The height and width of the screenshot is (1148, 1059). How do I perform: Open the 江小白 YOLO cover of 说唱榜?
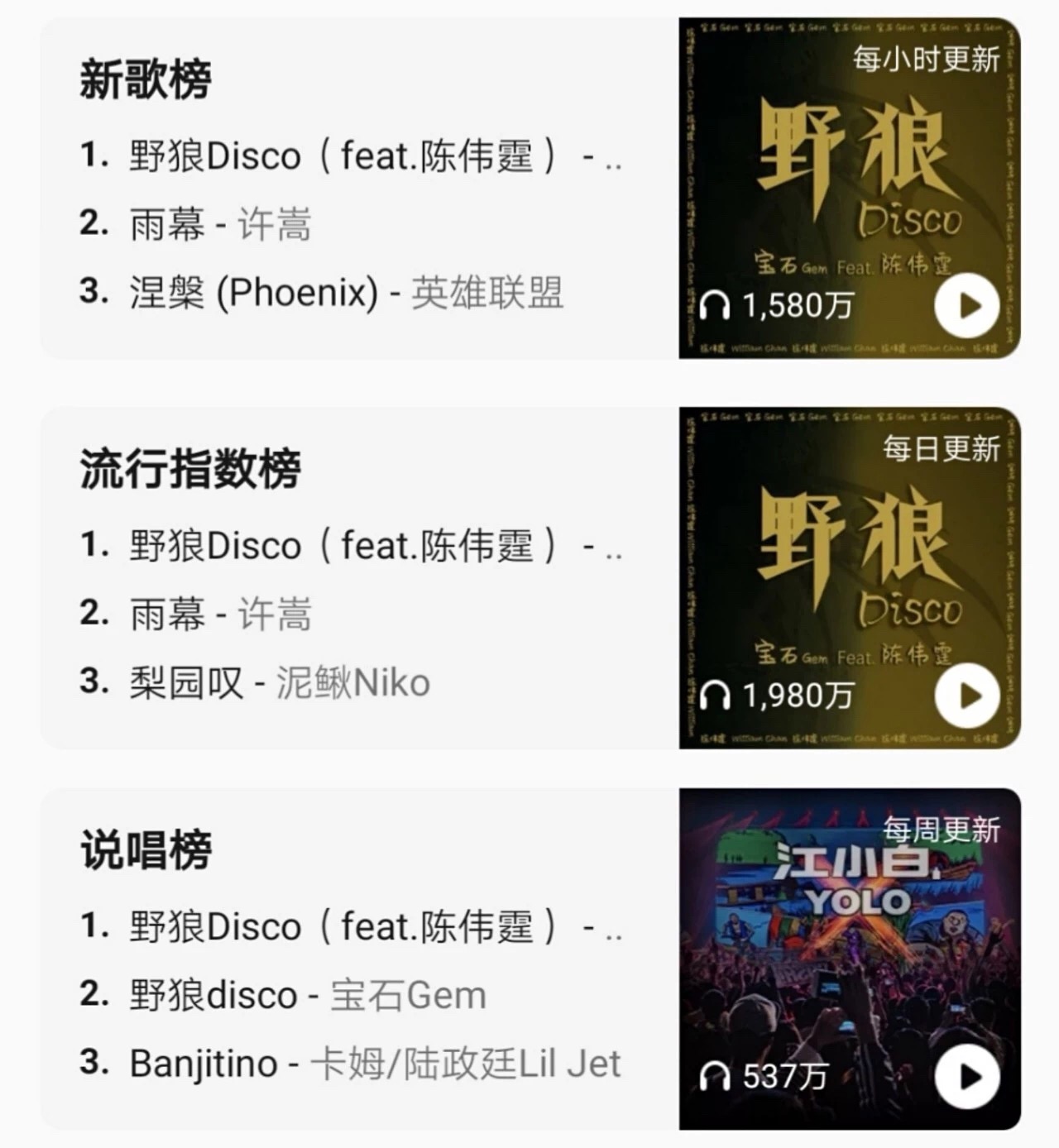click(x=850, y=959)
